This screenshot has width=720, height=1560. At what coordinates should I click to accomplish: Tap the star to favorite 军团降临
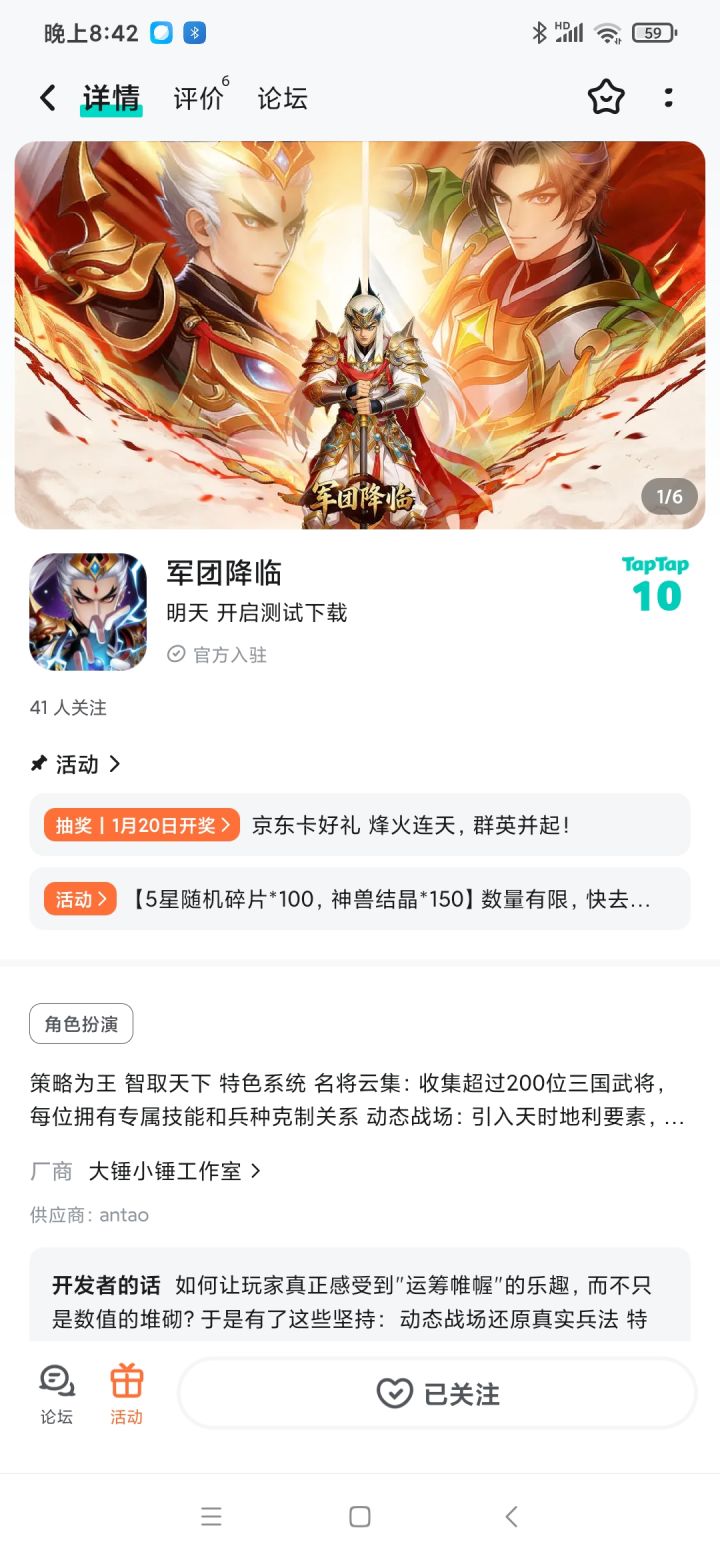tap(606, 97)
